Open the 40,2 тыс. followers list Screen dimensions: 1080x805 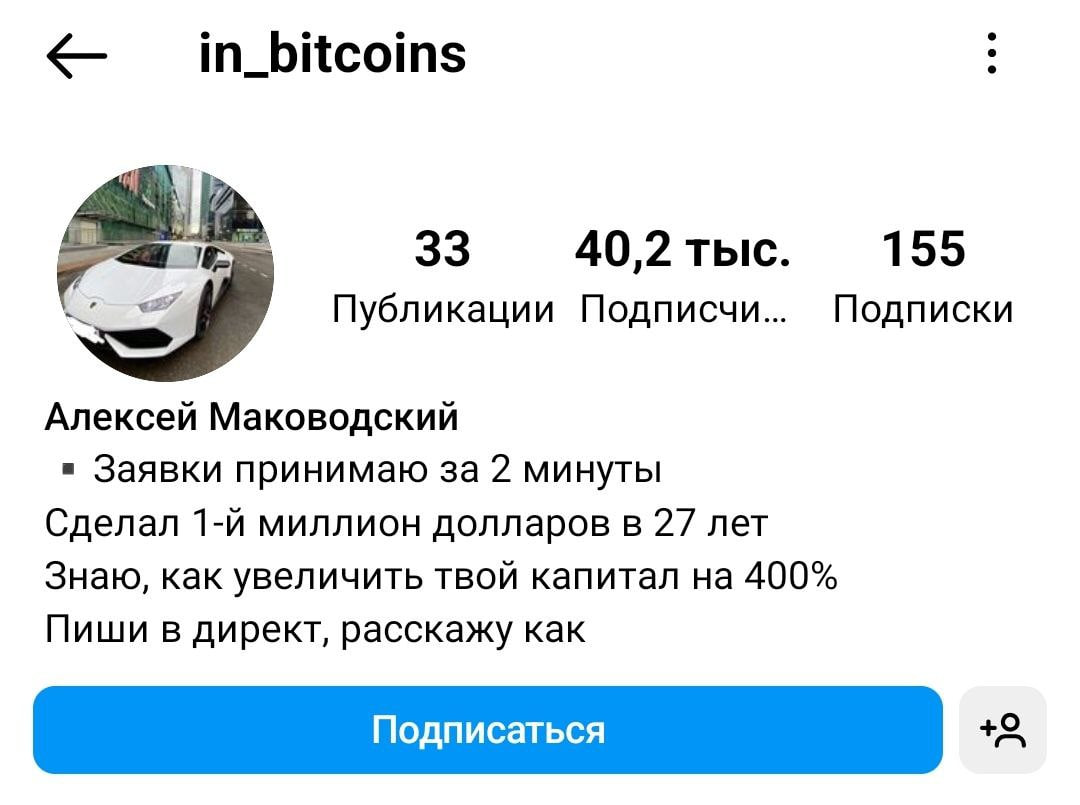click(683, 277)
